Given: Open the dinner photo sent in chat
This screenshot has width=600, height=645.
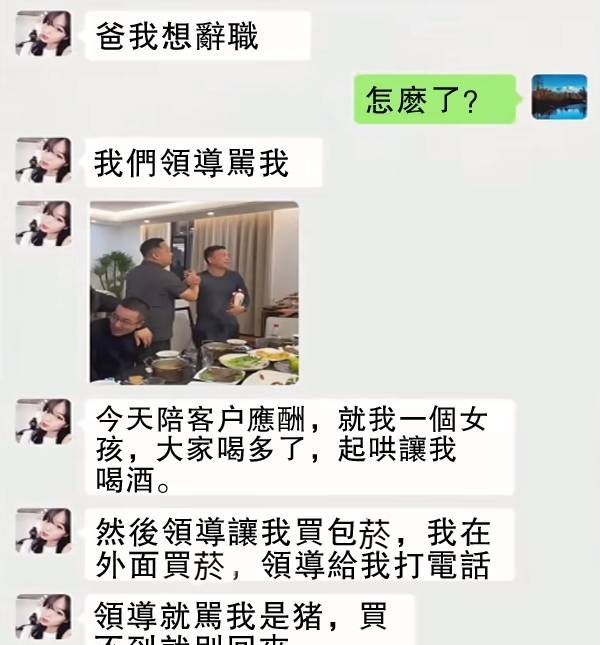Looking at the screenshot, I should click(194, 292).
